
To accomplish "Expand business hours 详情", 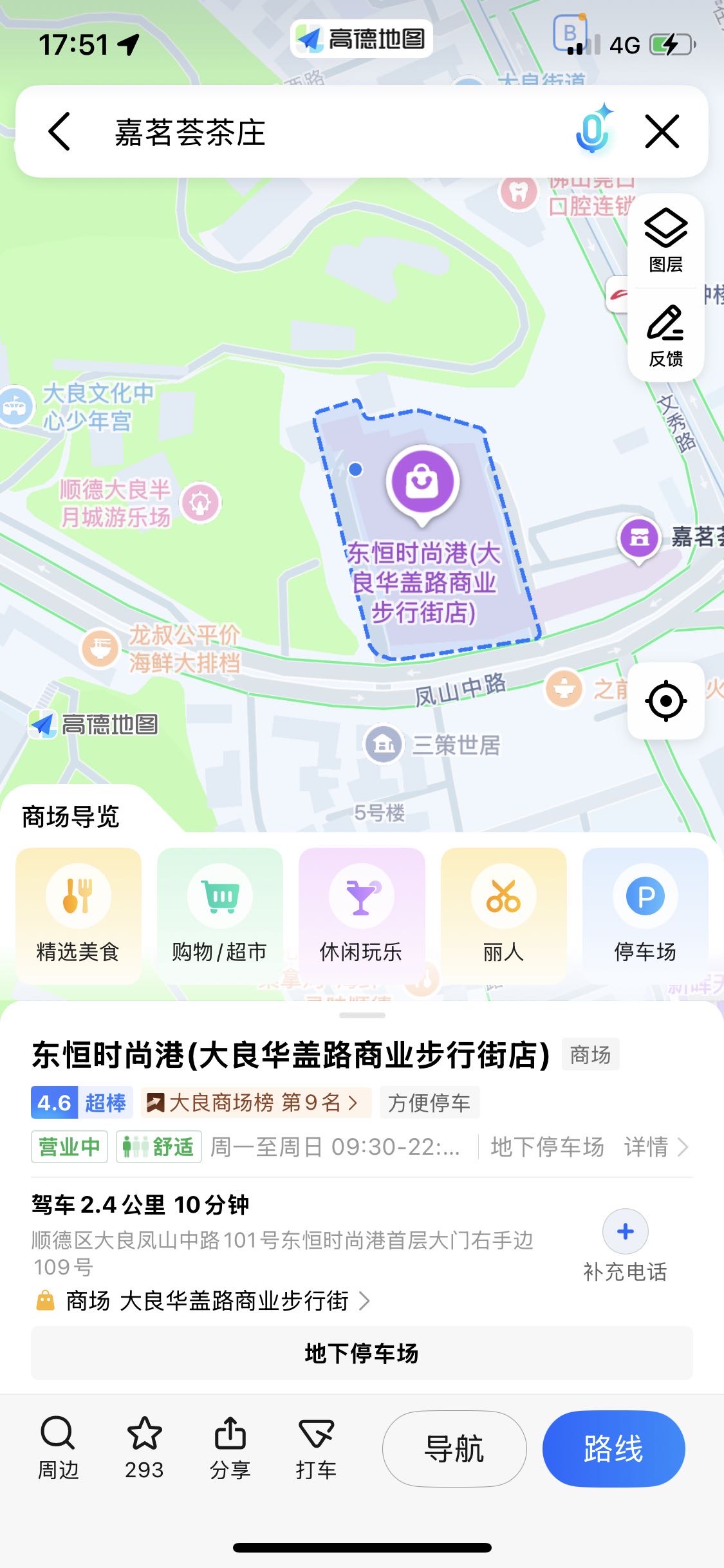I will pos(655,1146).
